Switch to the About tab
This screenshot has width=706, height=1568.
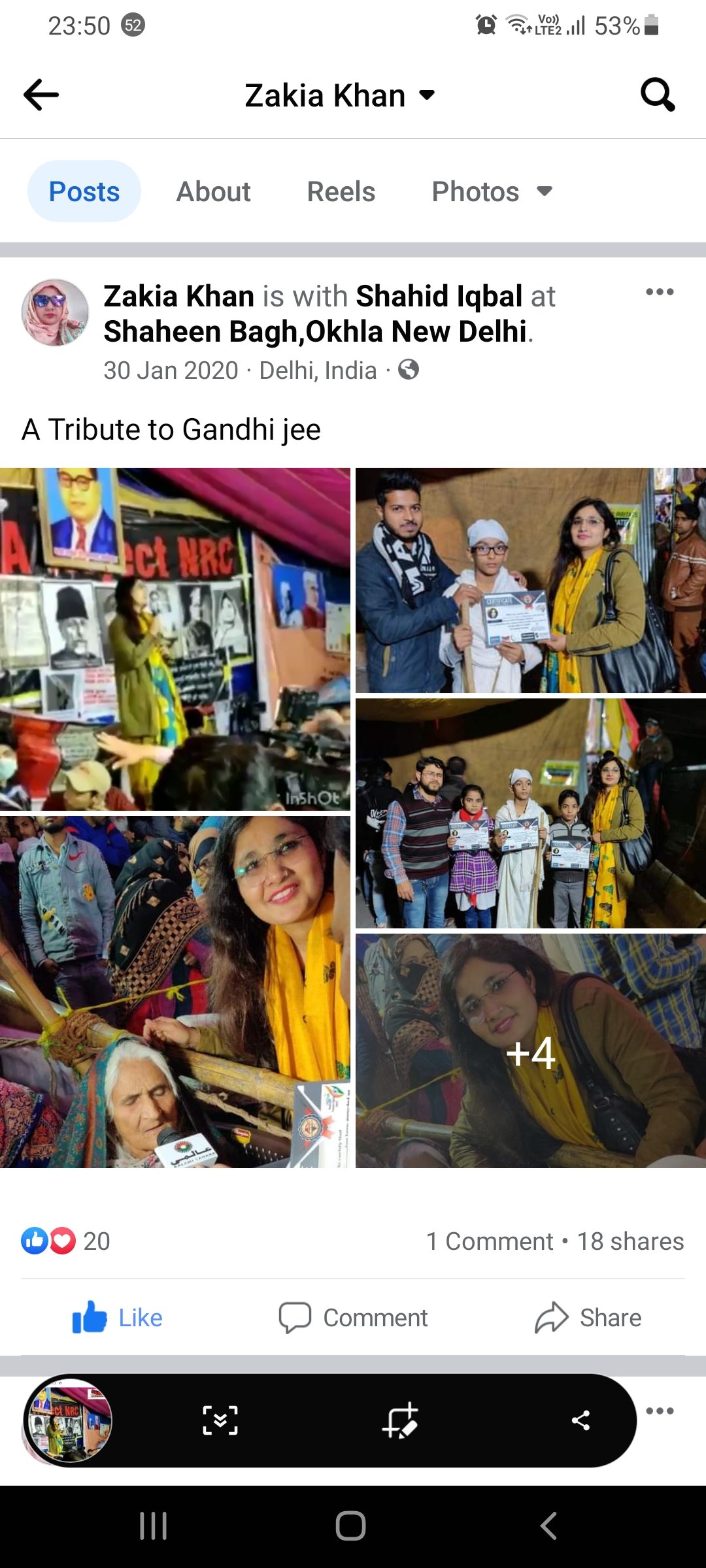[x=213, y=192]
